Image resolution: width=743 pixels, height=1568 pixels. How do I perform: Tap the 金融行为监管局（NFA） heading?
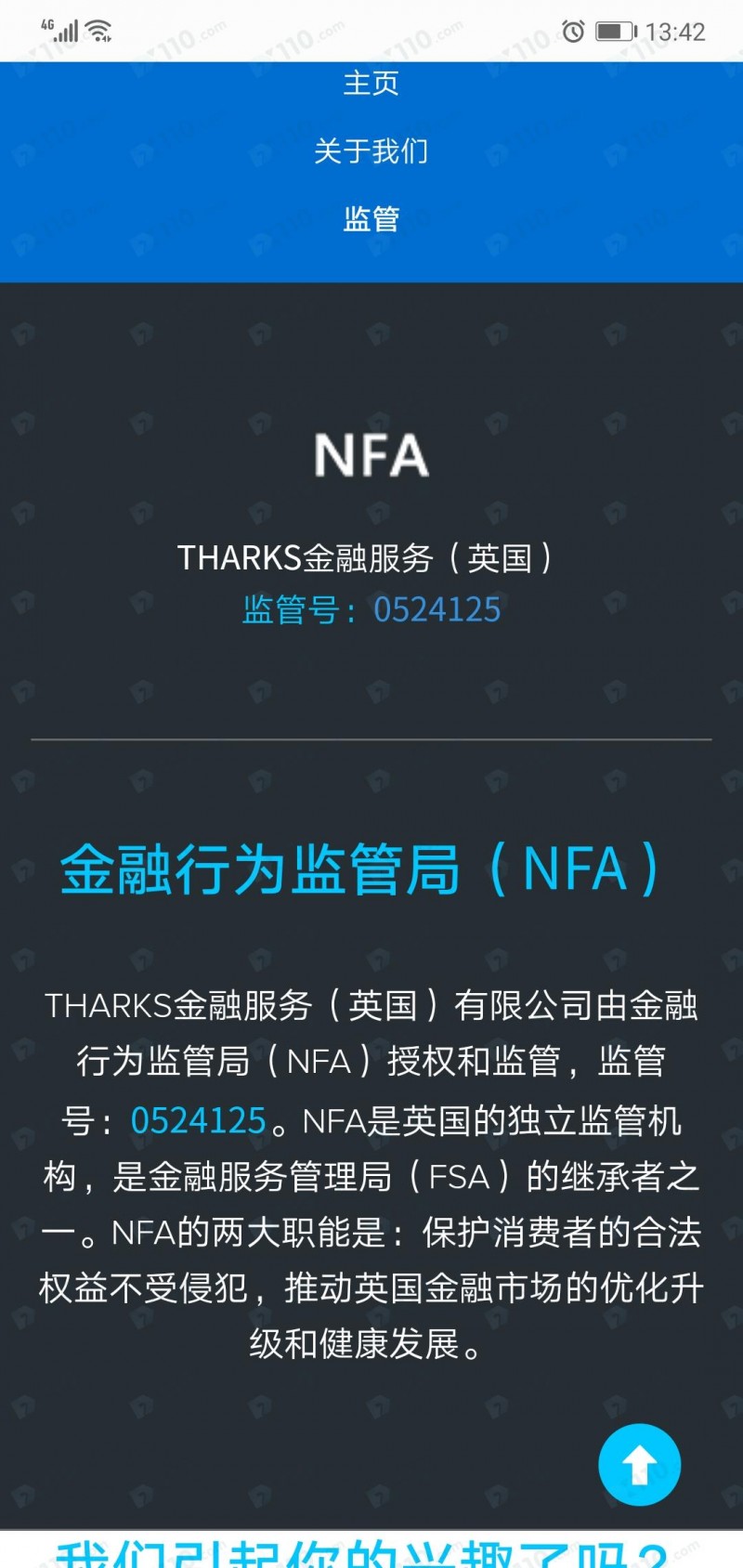(x=371, y=870)
